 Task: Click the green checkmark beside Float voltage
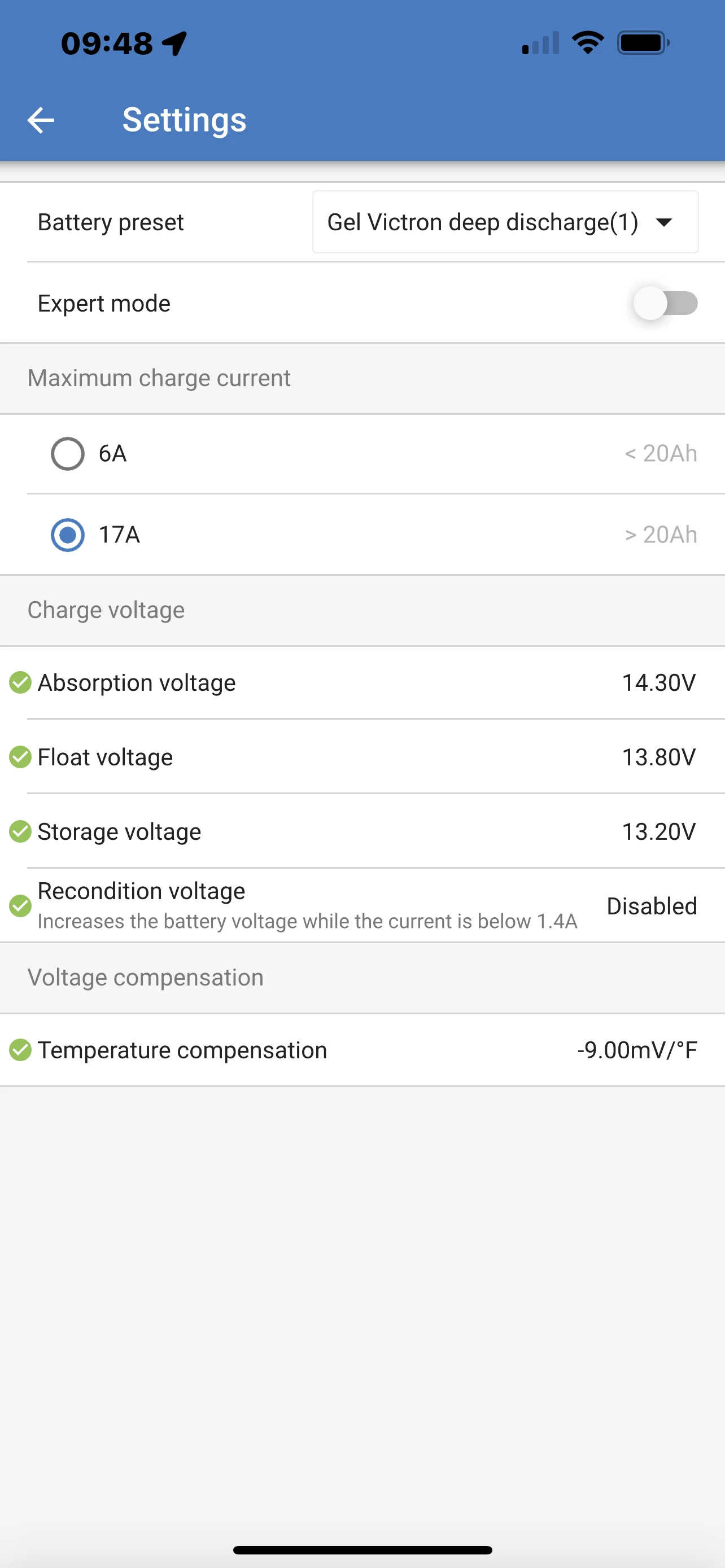(x=20, y=757)
